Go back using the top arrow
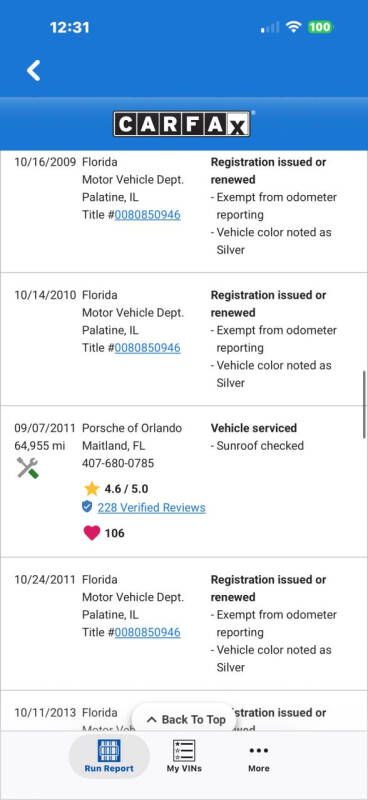 click(34, 70)
